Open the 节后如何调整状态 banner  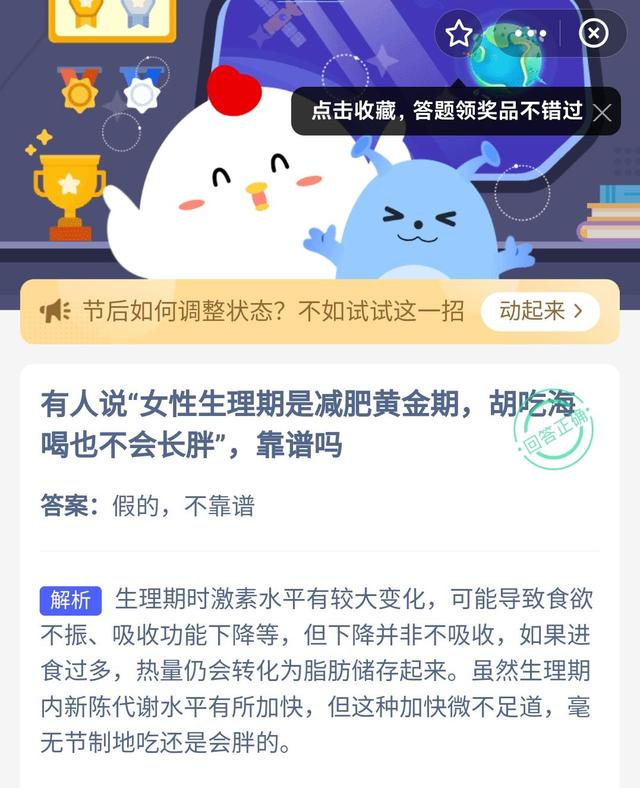point(260,311)
